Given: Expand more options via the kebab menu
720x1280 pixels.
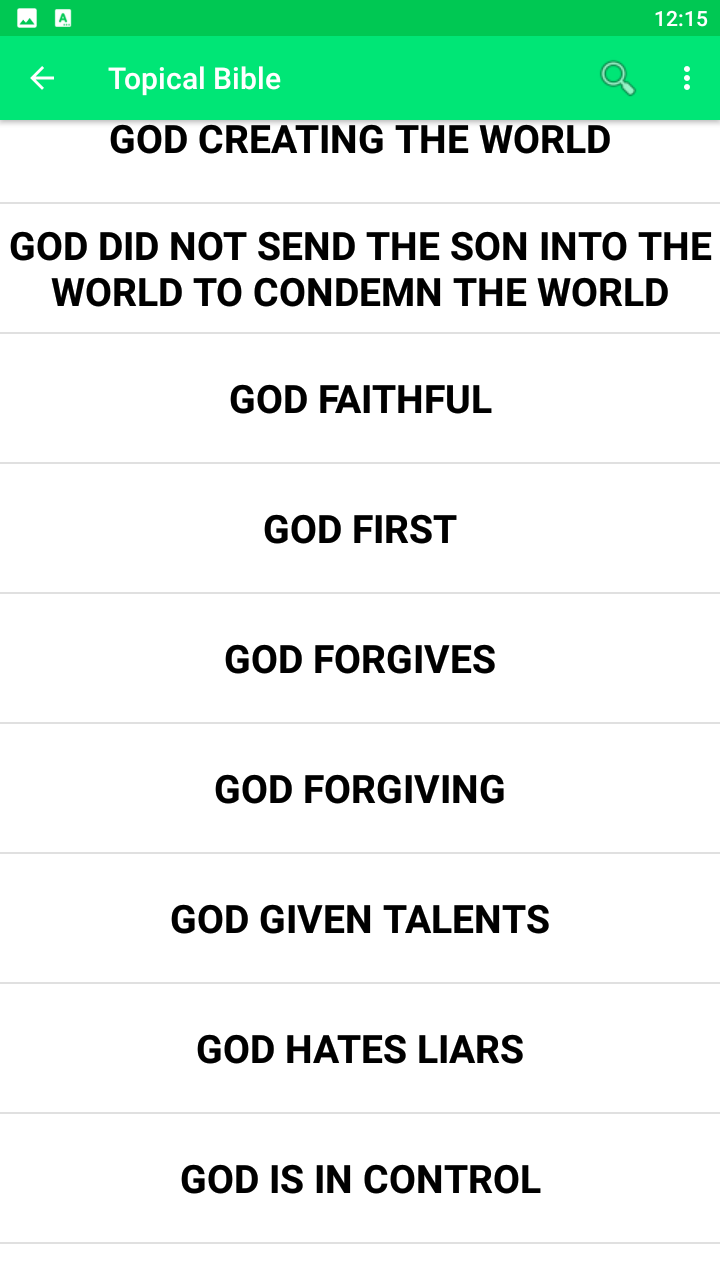Looking at the screenshot, I should (687, 78).
